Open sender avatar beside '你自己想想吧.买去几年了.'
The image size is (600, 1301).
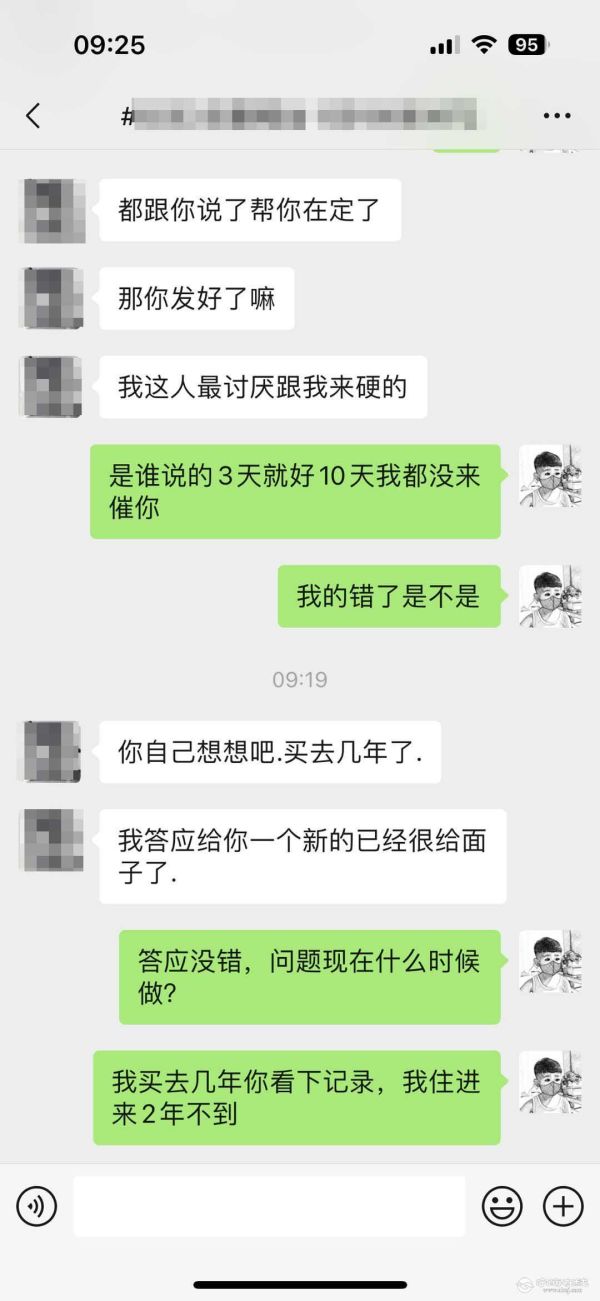coord(51,751)
